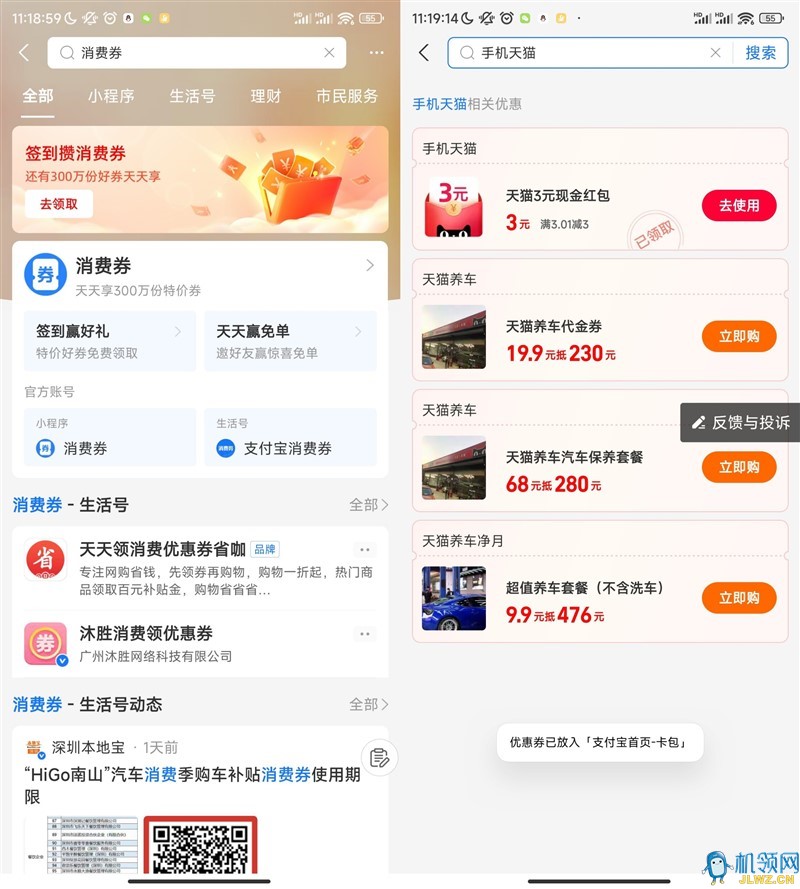This screenshot has width=800, height=889.
Task: Open 天天赢免单 entry
Action: (x=290, y=341)
